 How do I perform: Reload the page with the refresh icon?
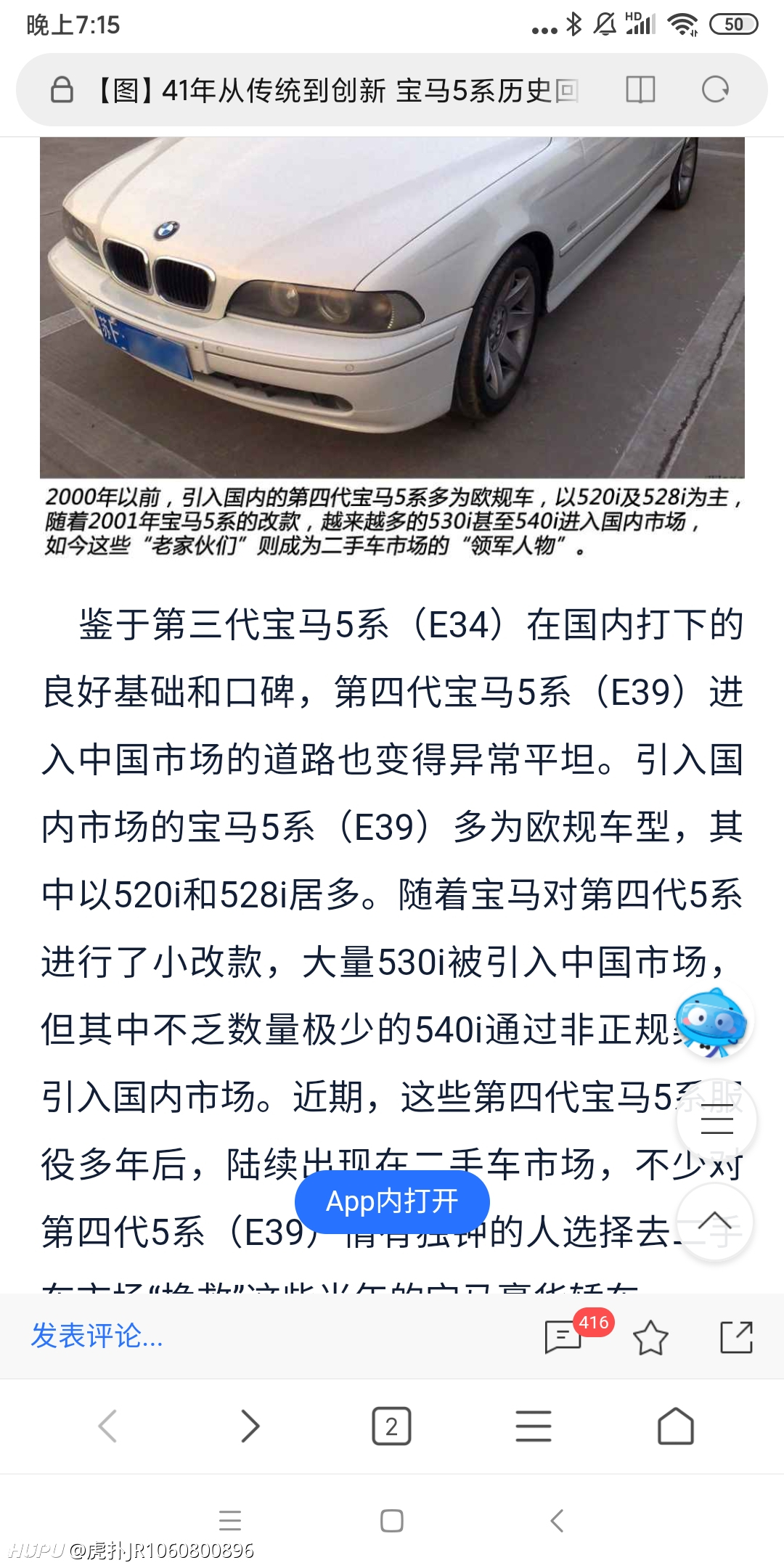[x=715, y=90]
